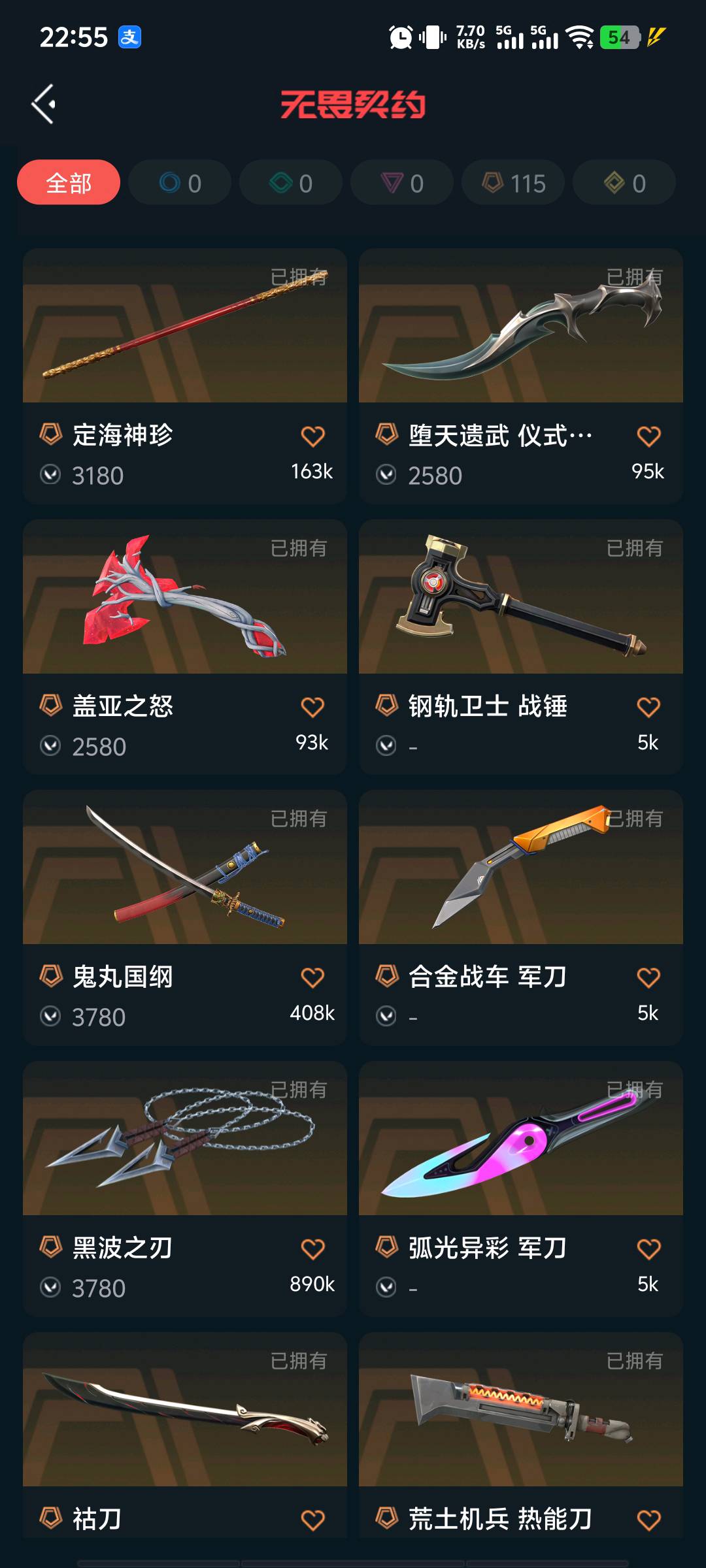Viewport: 706px width, 1568px height.
Task: Switch to the purple triangle tier filter
Action: tap(402, 183)
